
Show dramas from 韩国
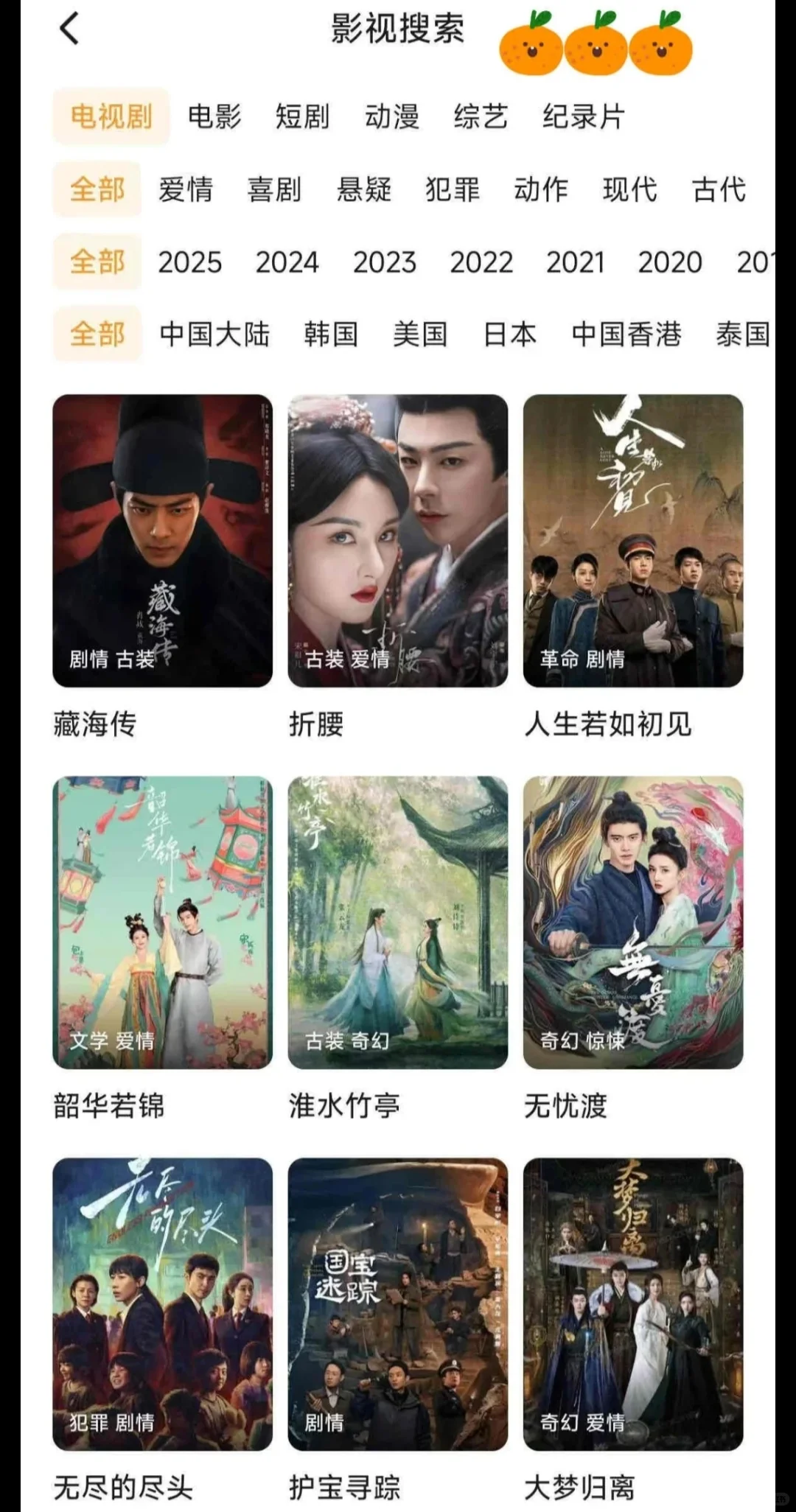(x=331, y=335)
